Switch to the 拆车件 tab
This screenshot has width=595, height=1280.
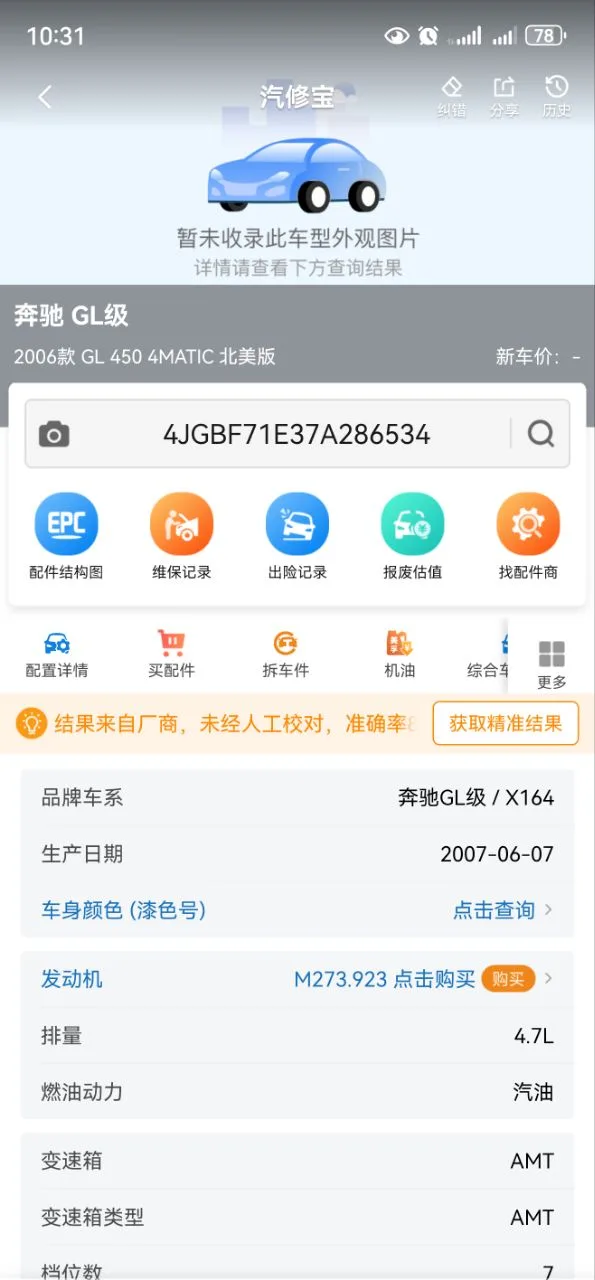(286, 655)
